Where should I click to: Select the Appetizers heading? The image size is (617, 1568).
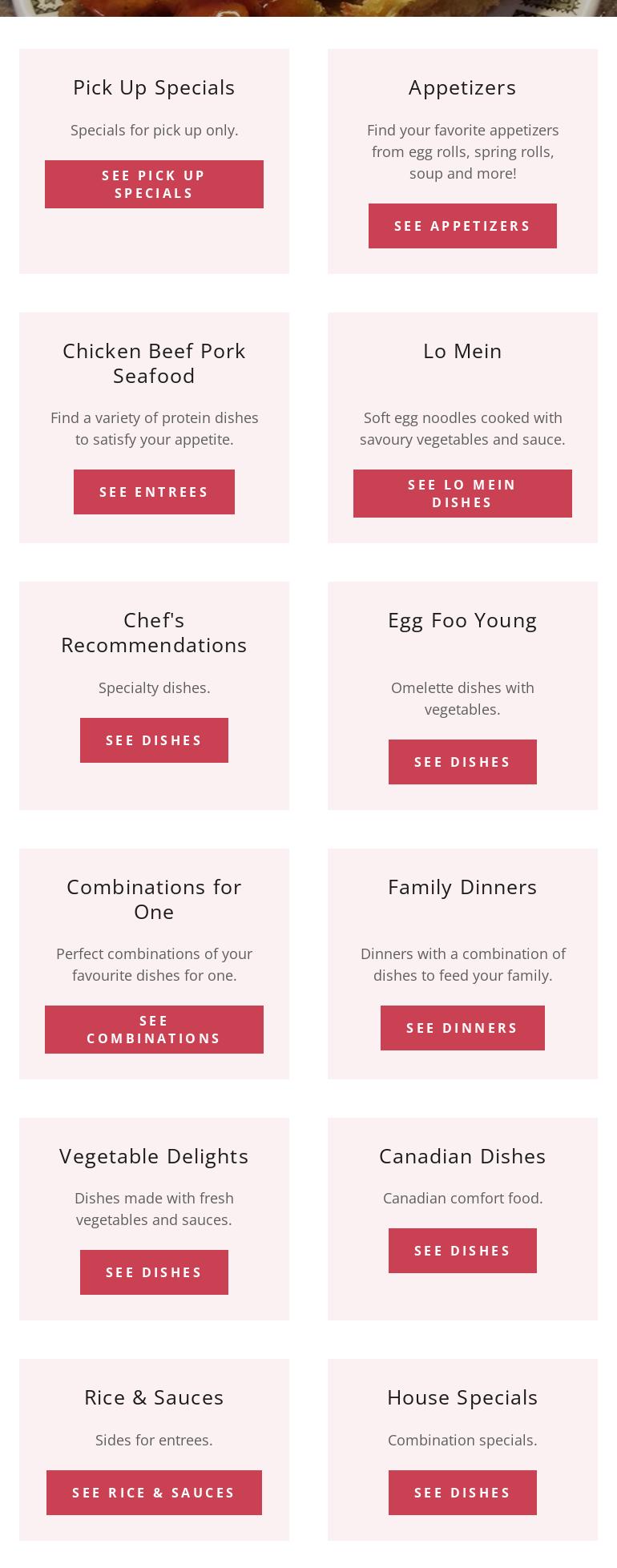pos(462,87)
